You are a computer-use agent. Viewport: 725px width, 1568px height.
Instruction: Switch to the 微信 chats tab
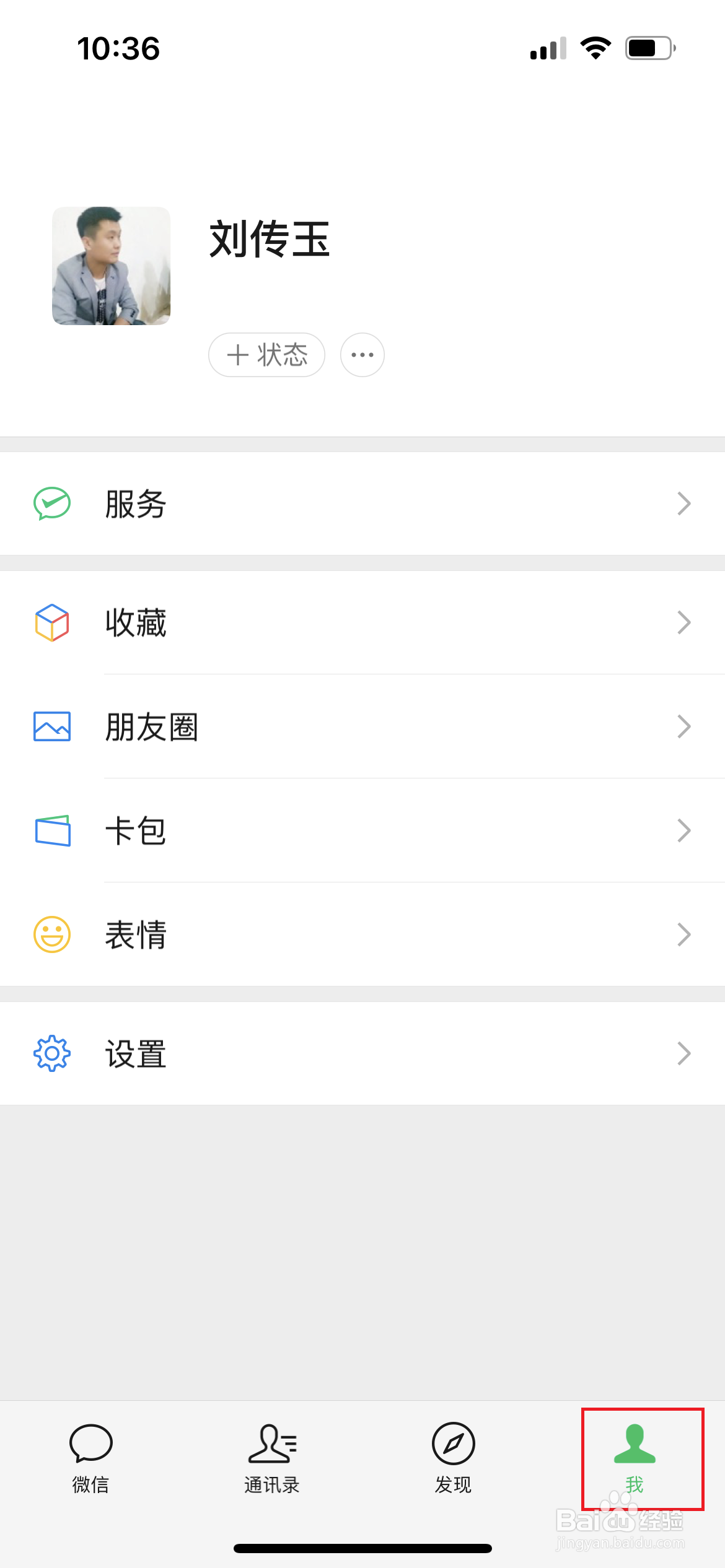pyautogui.click(x=90, y=1457)
